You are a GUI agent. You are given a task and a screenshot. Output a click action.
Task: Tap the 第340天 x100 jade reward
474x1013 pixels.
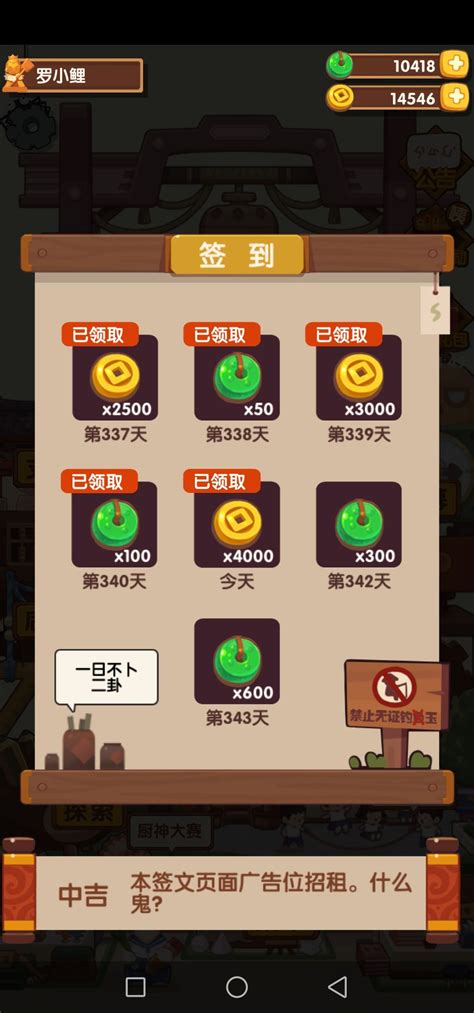[115, 525]
